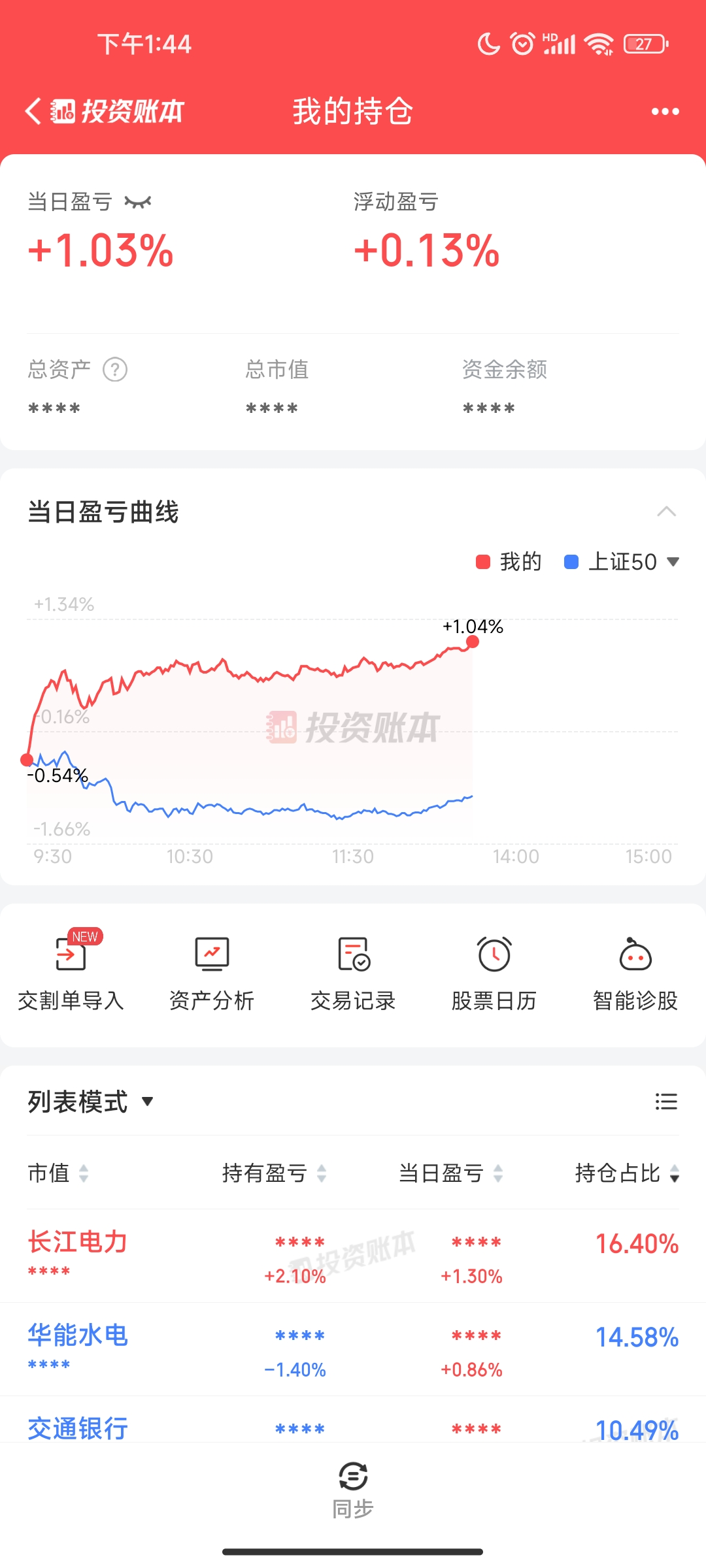706x1568 pixels.
Task: Sort holdings by 持有盈亏
Action: [274, 1173]
